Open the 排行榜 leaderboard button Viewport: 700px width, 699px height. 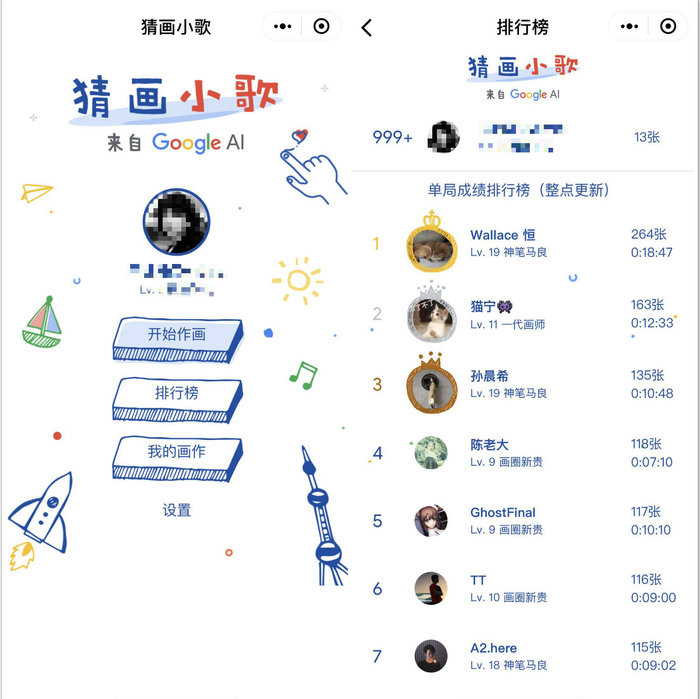click(x=177, y=395)
